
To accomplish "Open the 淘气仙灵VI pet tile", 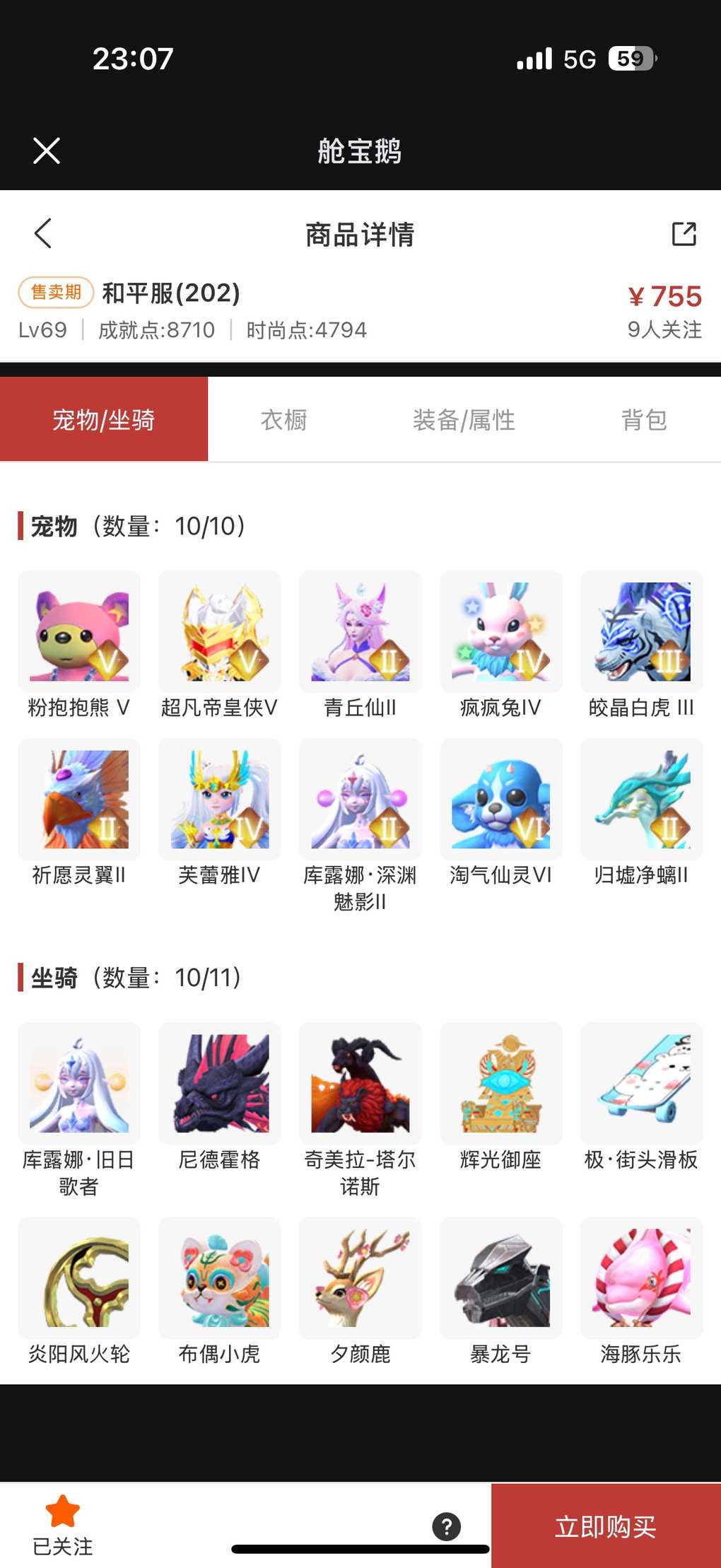I will point(501,800).
